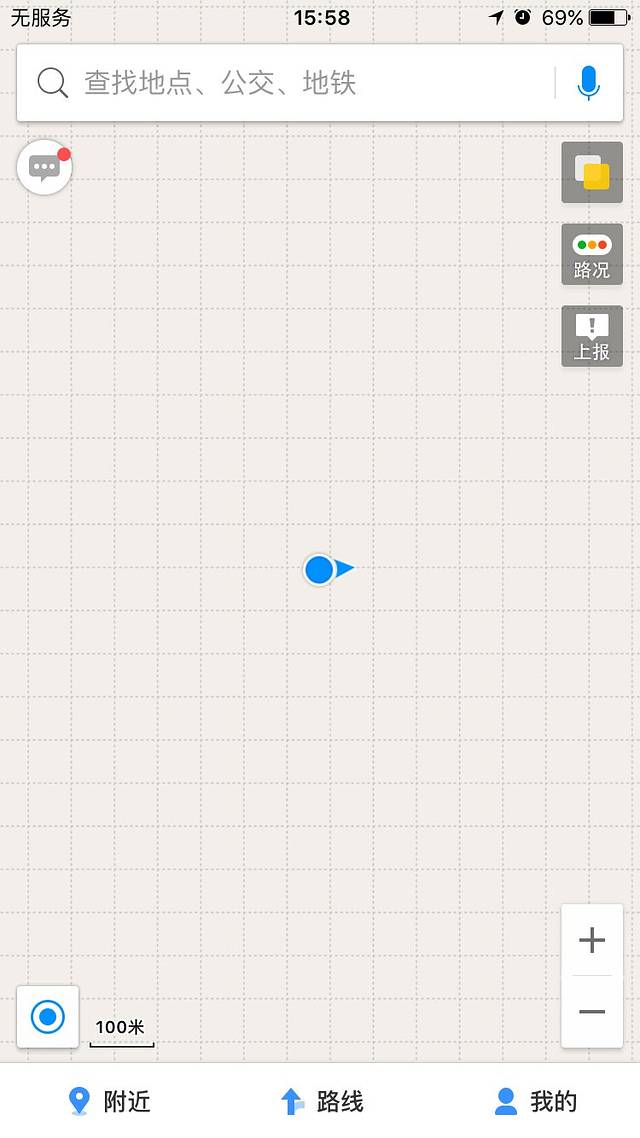Toggle the 路况 traffic layer
The image size is (640, 1138).
(x=592, y=255)
